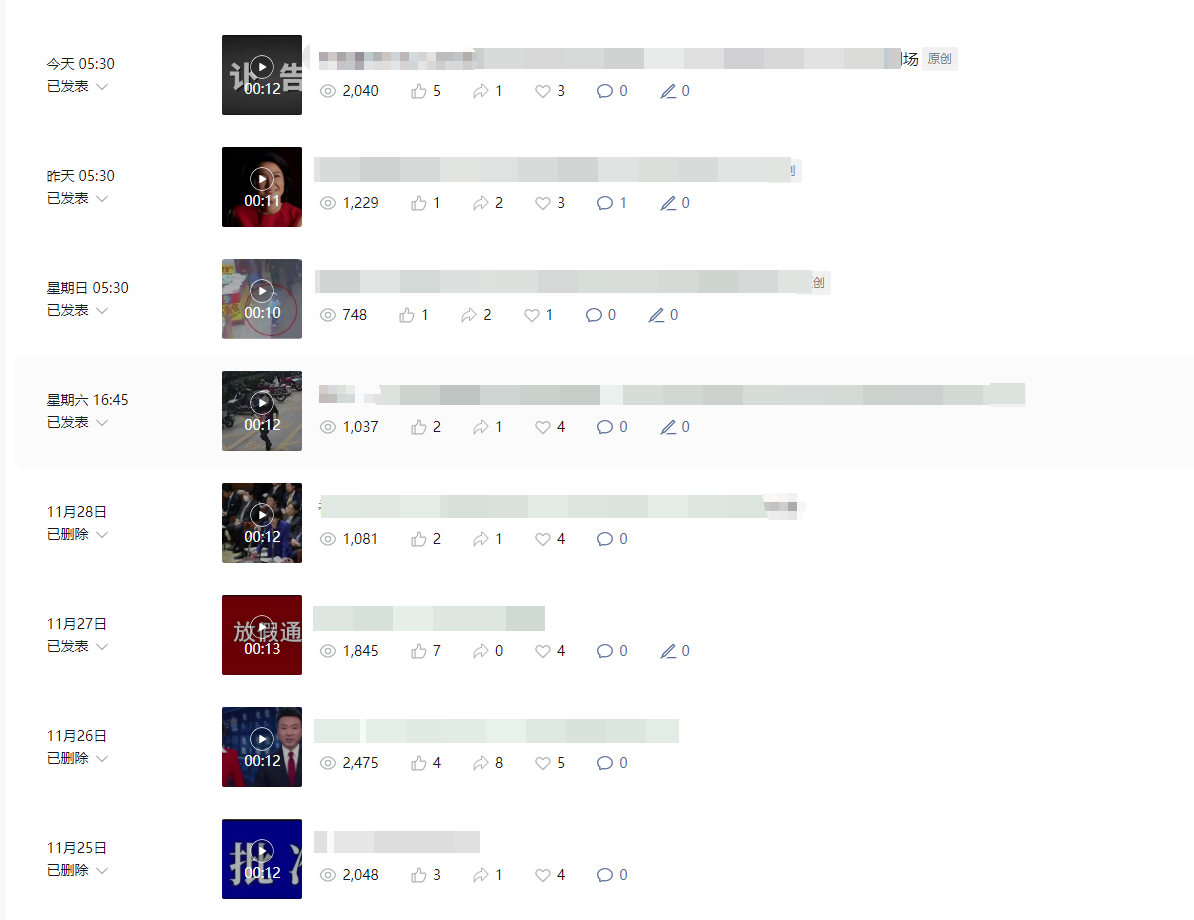Expand the 已发表 status dropdown for 11月27日
The image size is (1194, 920).
click(102, 647)
